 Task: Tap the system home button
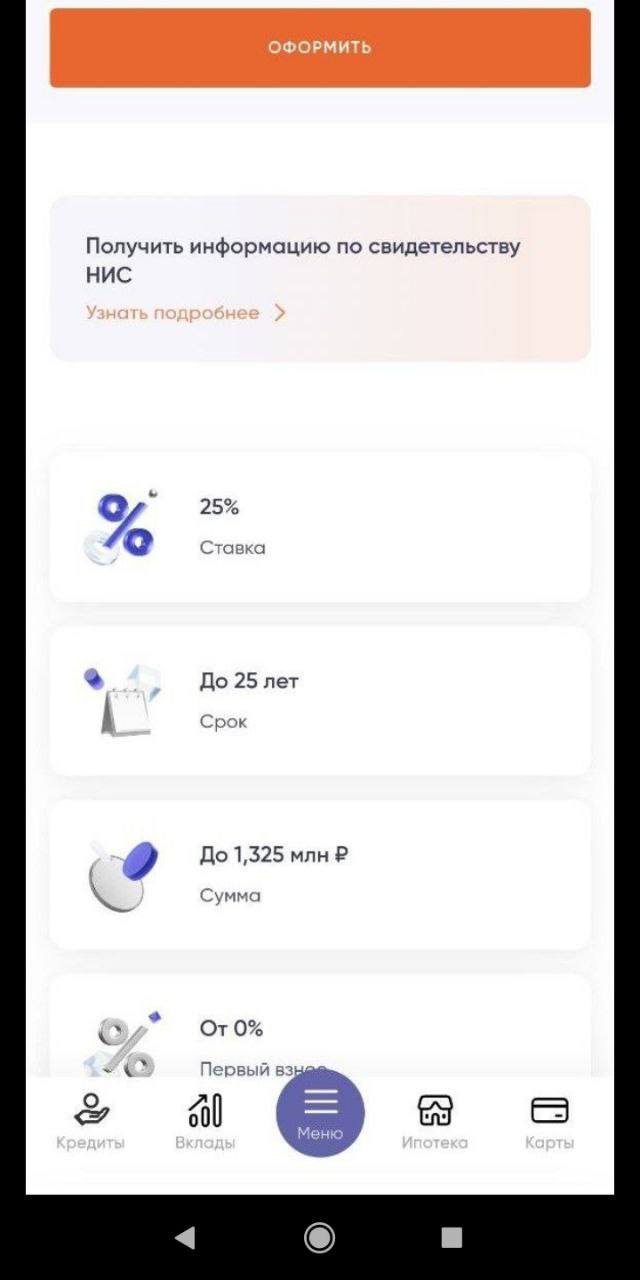pos(320,1238)
